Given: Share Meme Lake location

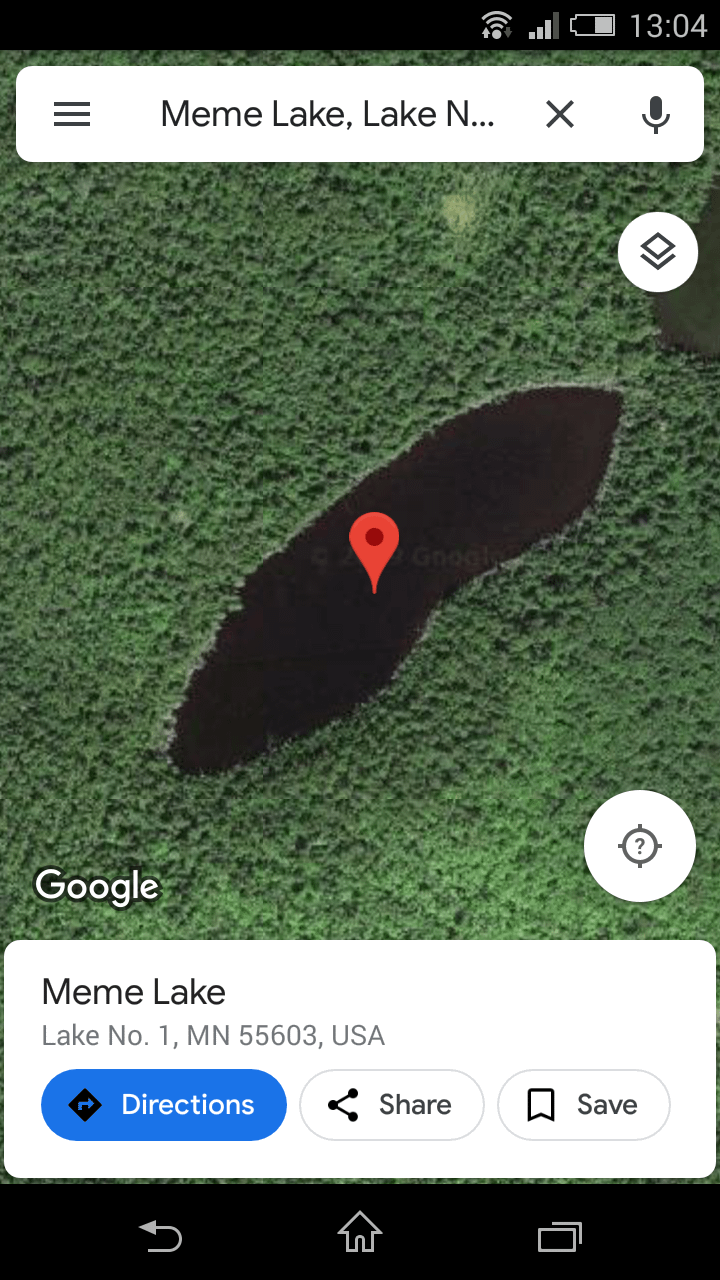Looking at the screenshot, I should click(391, 1105).
